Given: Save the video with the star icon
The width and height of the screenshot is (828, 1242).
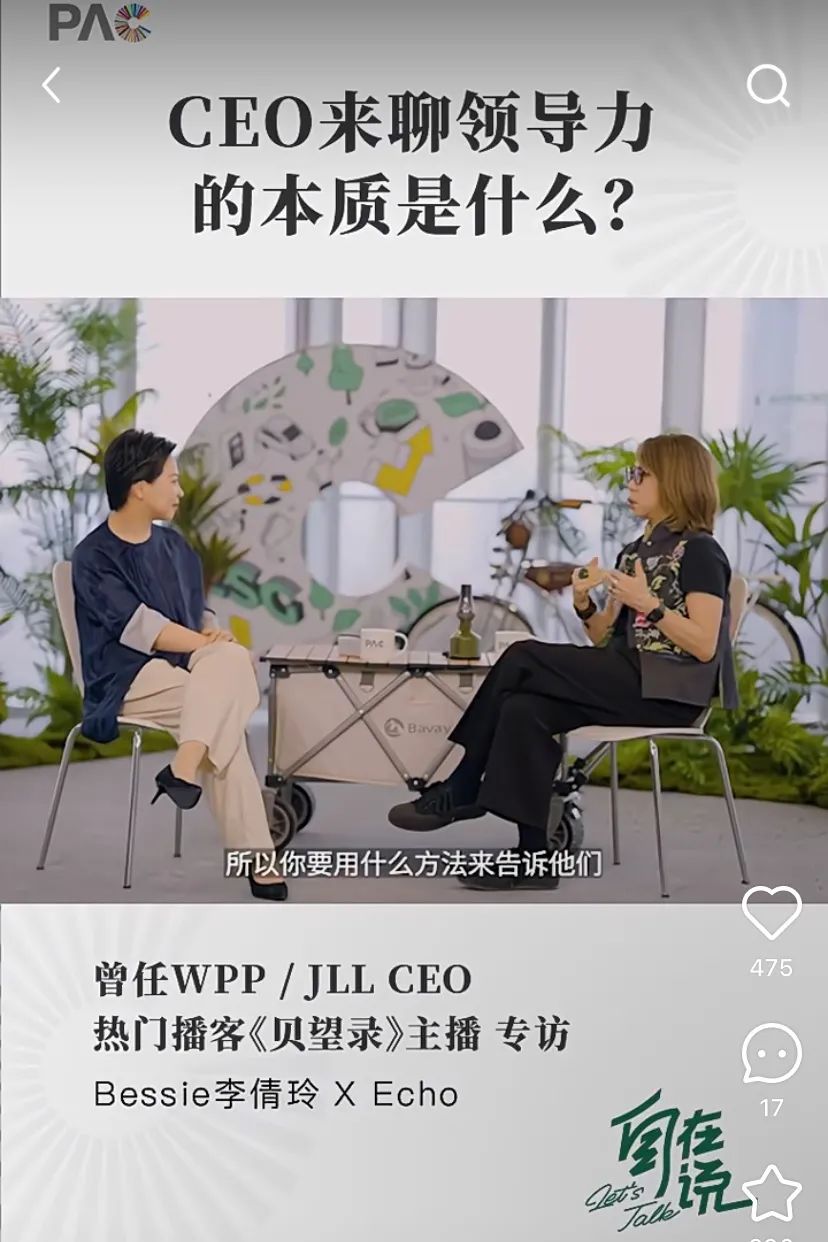Looking at the screenshot, I should [x=771, y=1193].
